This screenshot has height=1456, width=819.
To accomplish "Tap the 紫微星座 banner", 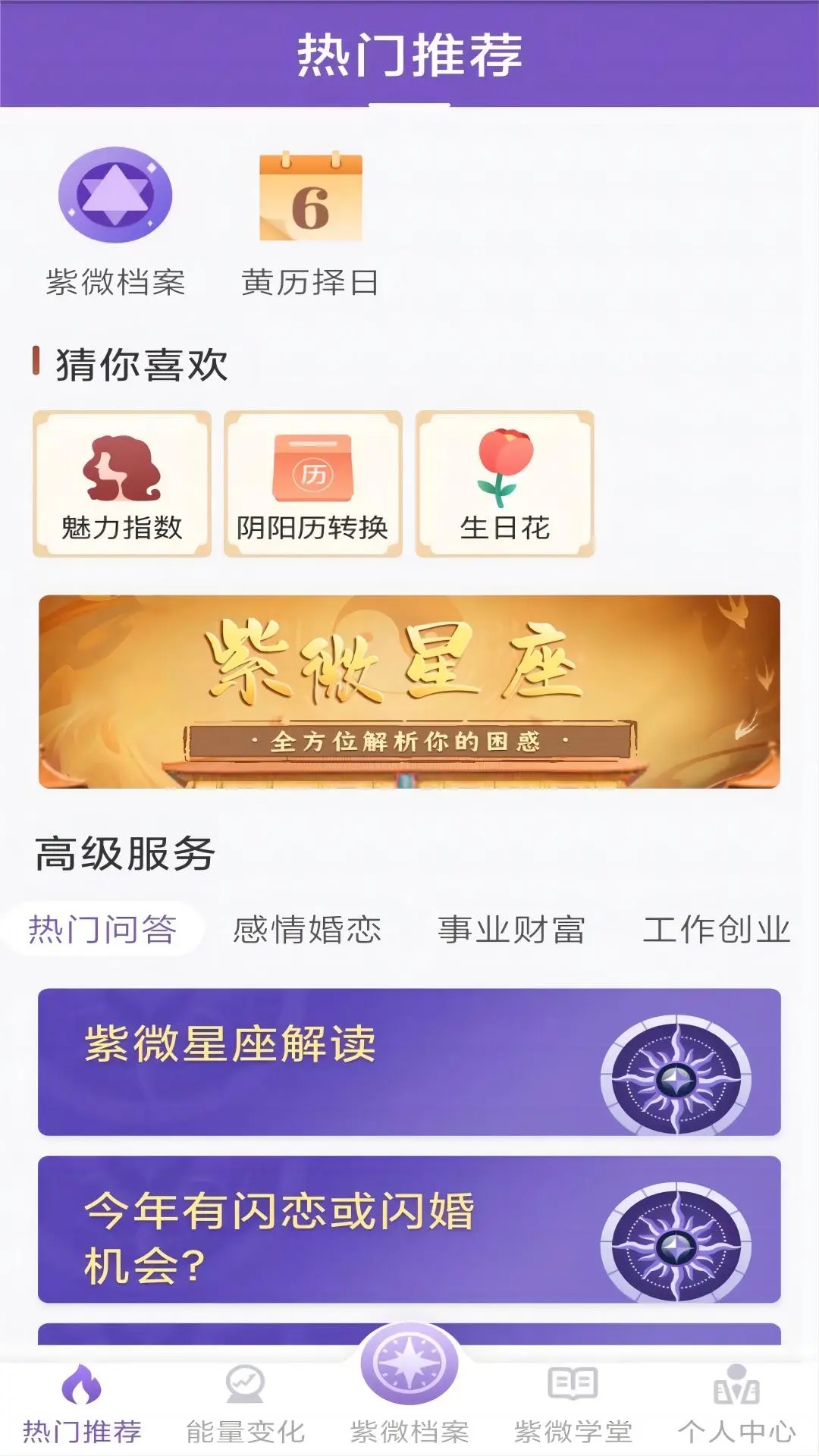I will [x=409, y=691].
